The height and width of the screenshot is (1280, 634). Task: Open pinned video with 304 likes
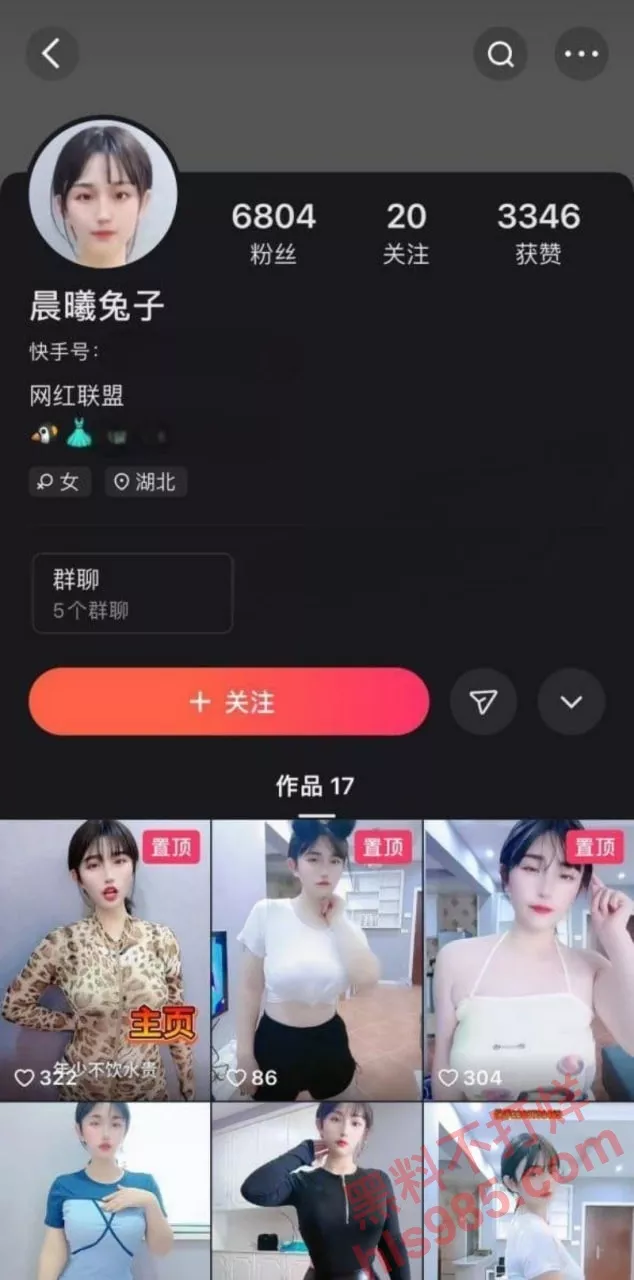(529, 960)
